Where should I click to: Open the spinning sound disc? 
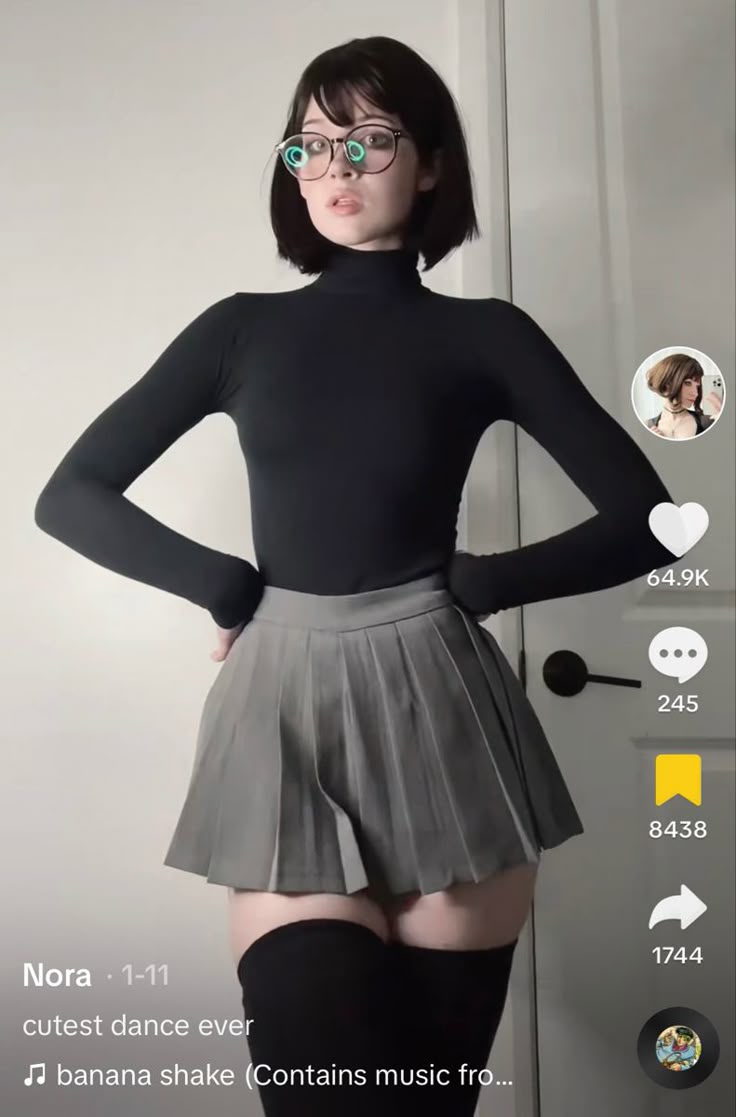678,1047
